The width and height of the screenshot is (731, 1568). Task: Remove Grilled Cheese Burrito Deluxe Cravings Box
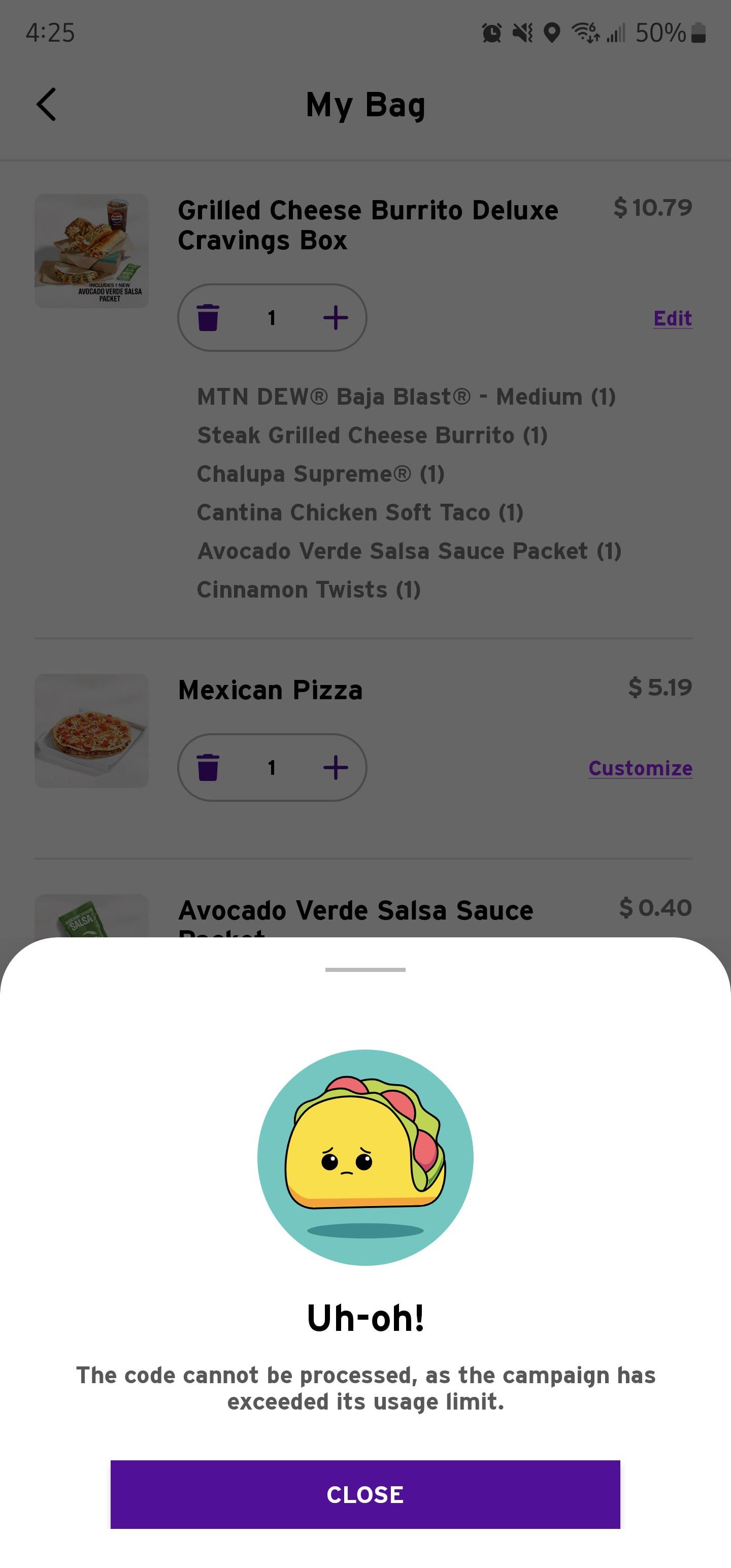point(208,318)
